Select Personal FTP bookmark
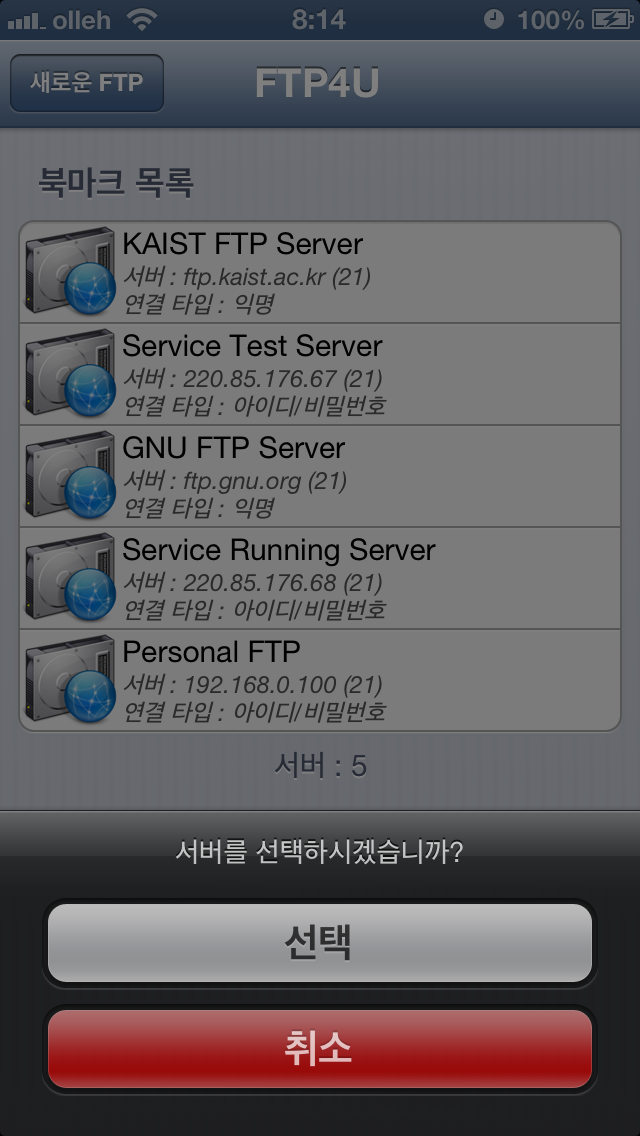Screen dimensions: 640x1136 tap(320, 680)
